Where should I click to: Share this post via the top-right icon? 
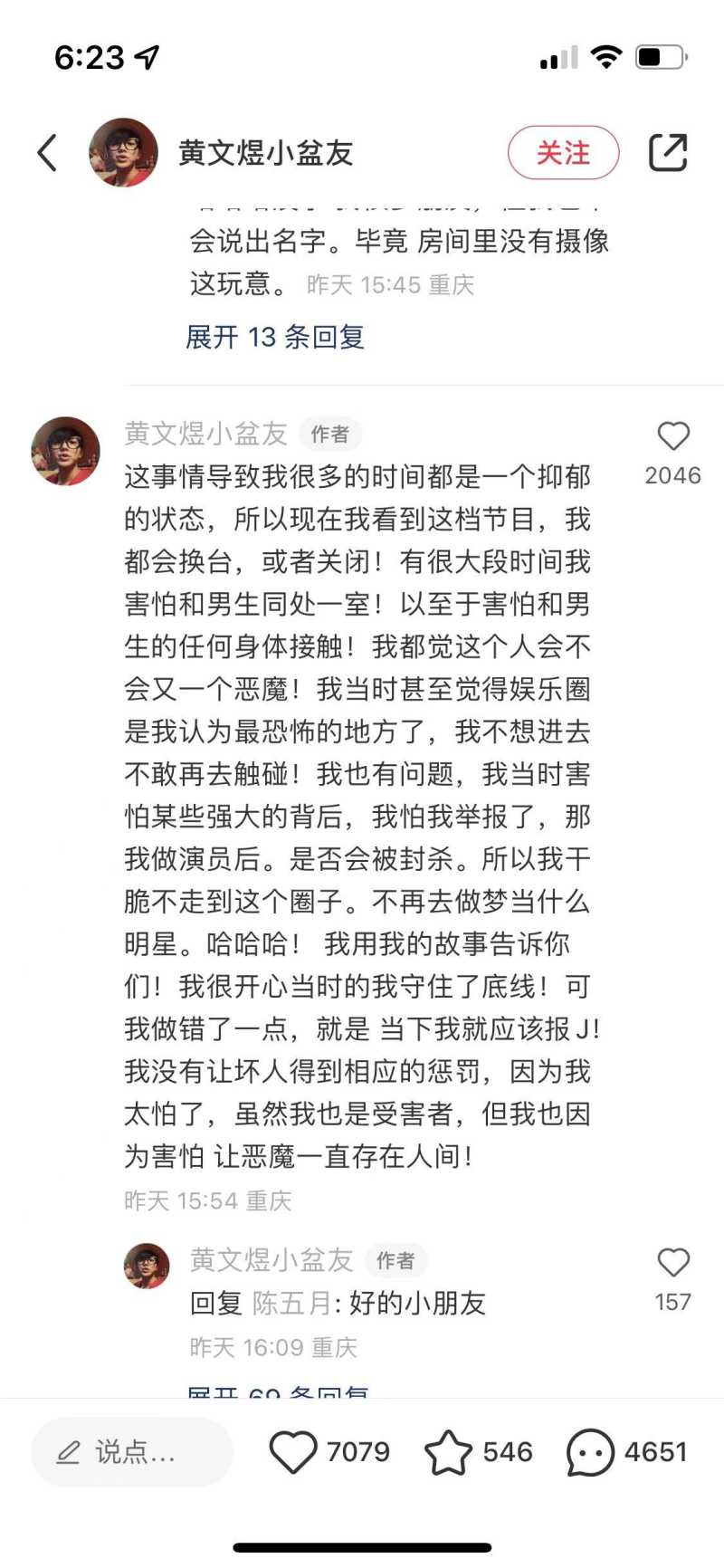(668, 152)
